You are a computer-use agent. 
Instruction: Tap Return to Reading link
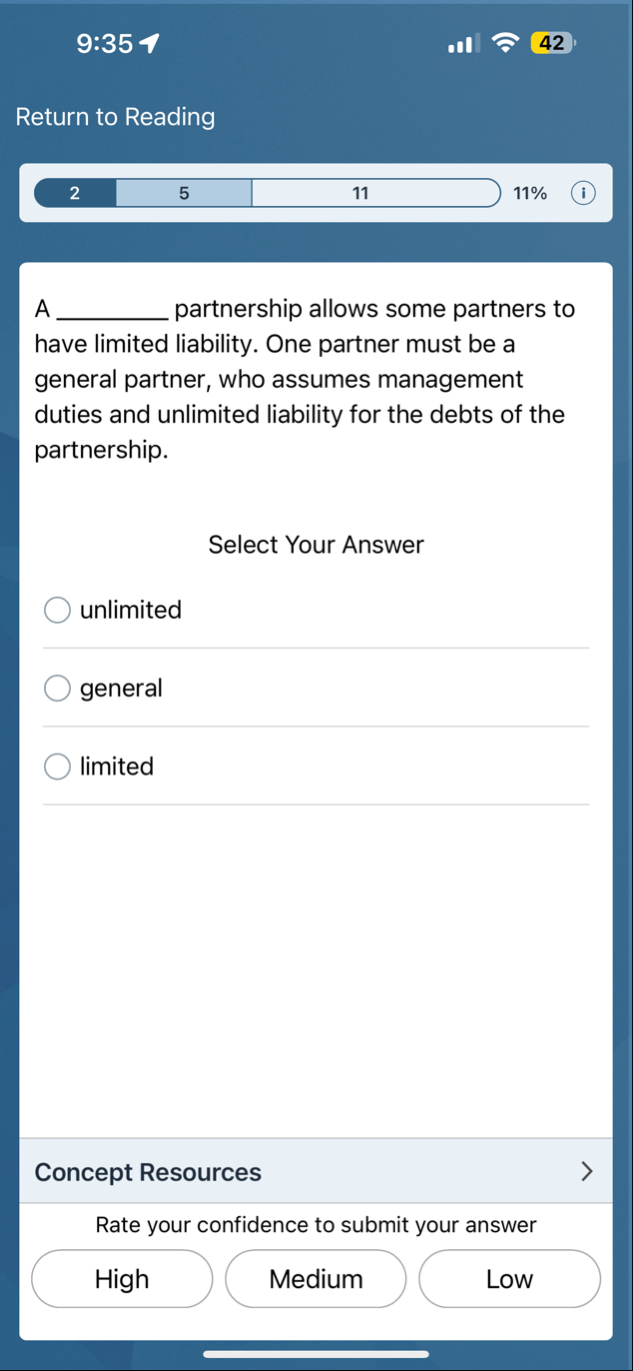pyautogui.click(x=115, y=117)
